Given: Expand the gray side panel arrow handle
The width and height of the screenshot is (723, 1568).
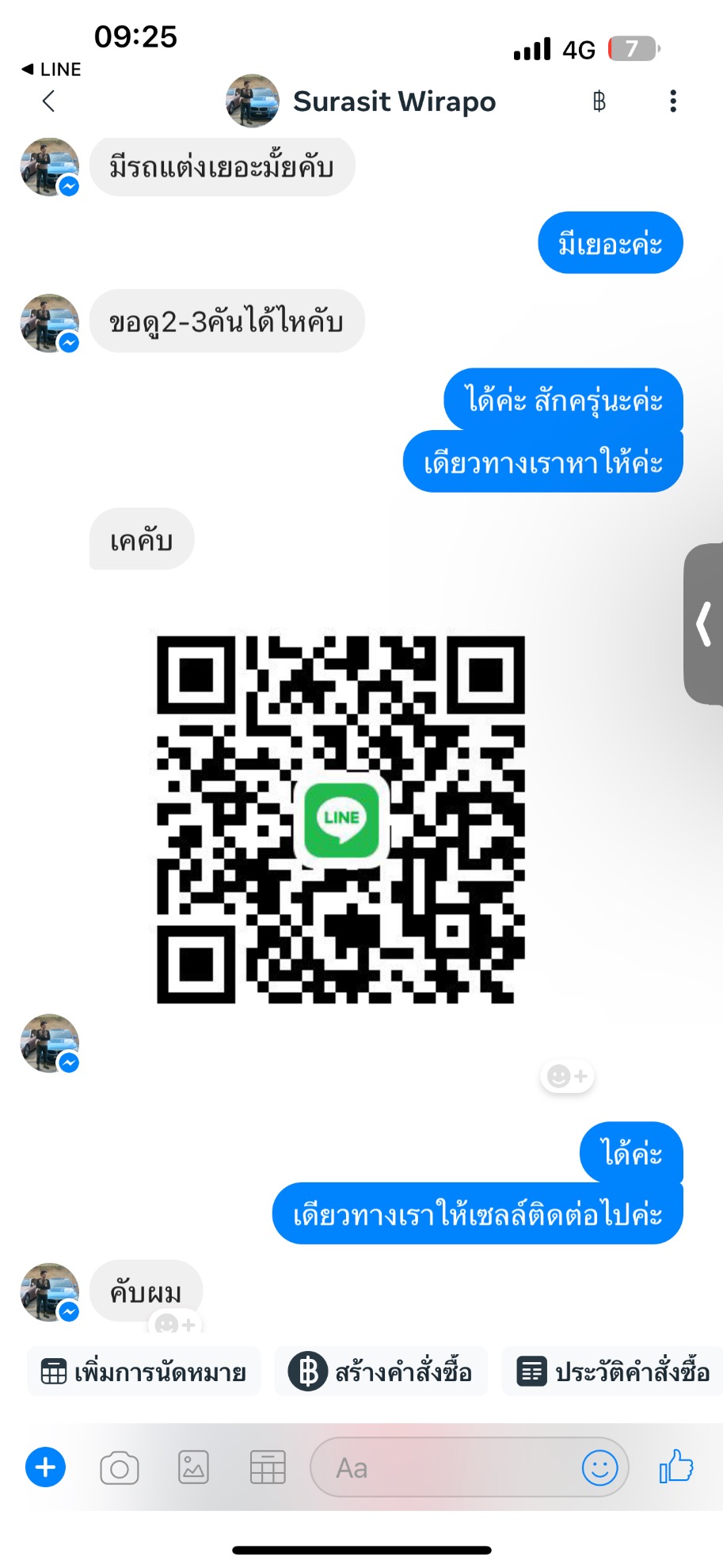Looking at the screenshot, I should (x=703, y=624).
